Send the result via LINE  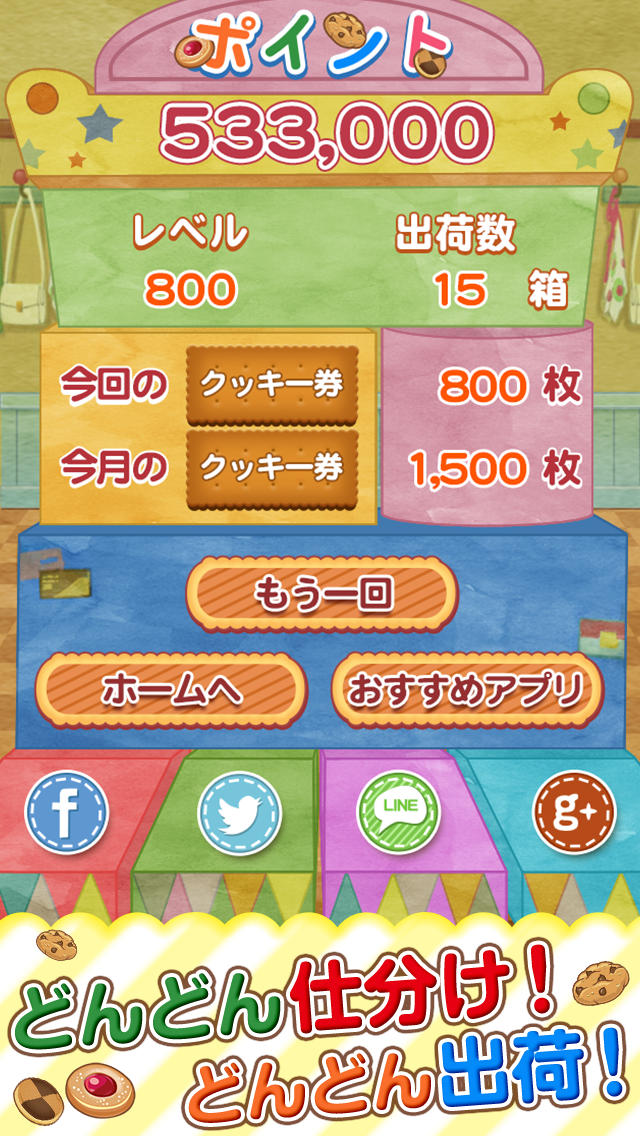point(400,812)
